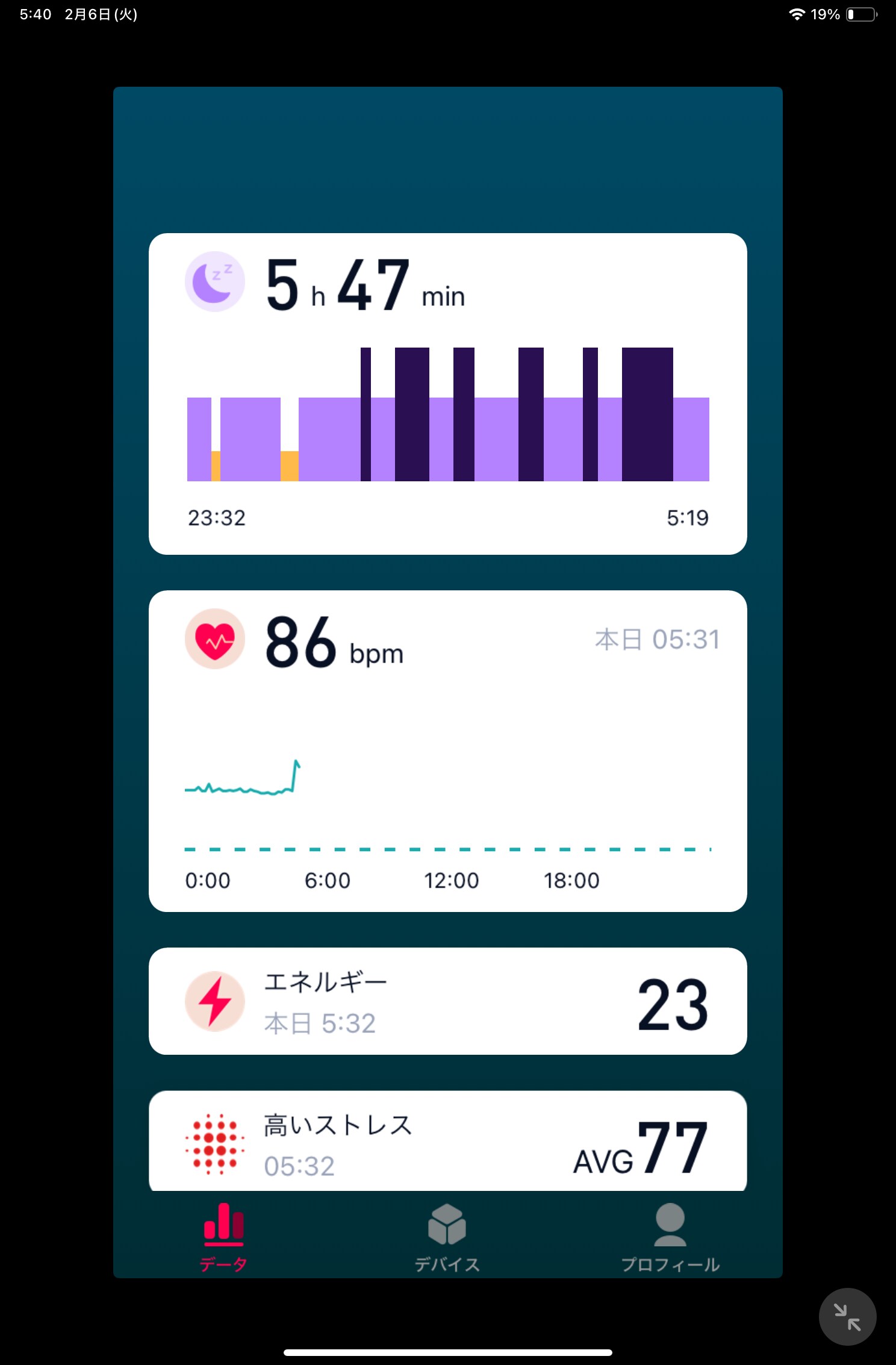This screenshot has height=1365, width=896.
Task: Open the sleep card showing 5 h 47 min
Action: 447,393
